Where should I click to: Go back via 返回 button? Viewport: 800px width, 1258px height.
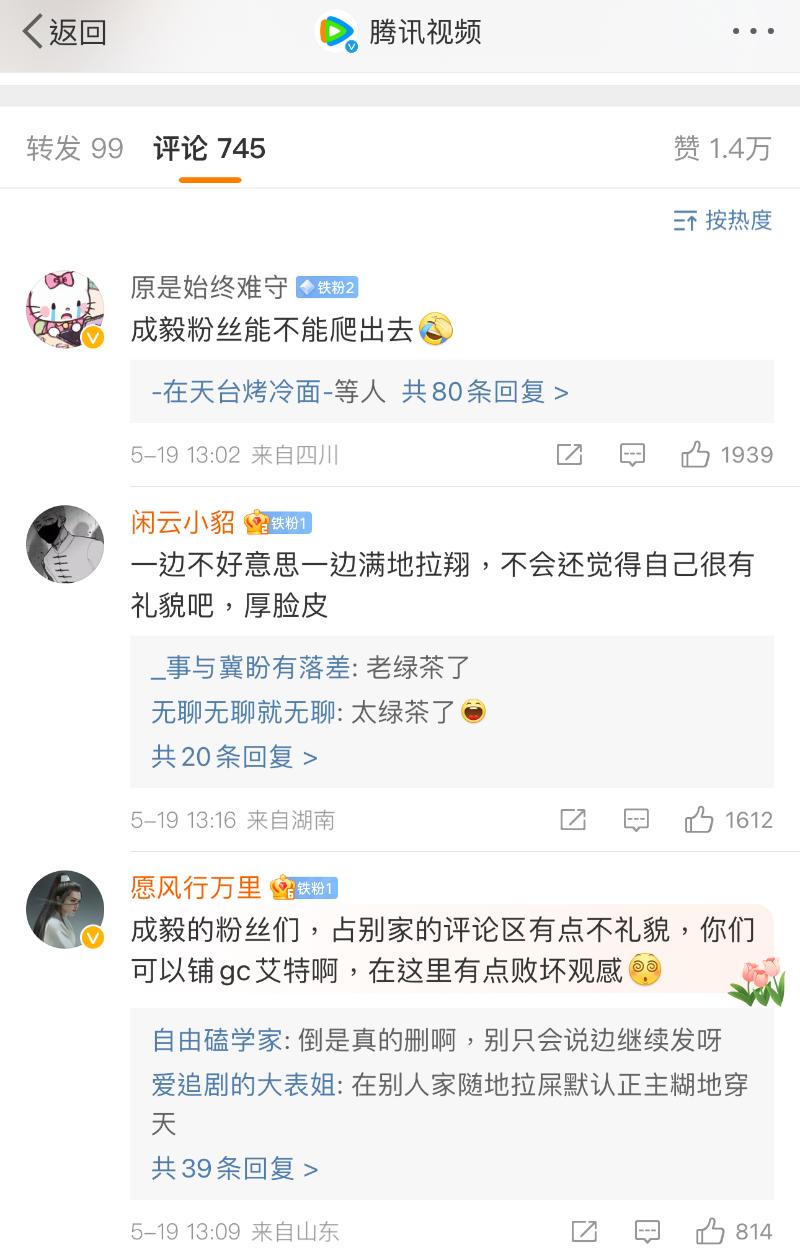(x=64, y=32)
